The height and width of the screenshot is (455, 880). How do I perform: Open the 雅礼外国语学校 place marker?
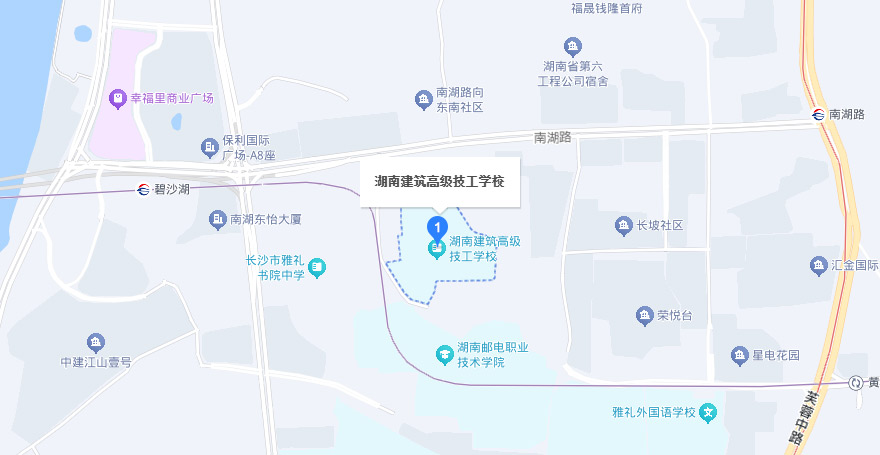pos(708,412)
